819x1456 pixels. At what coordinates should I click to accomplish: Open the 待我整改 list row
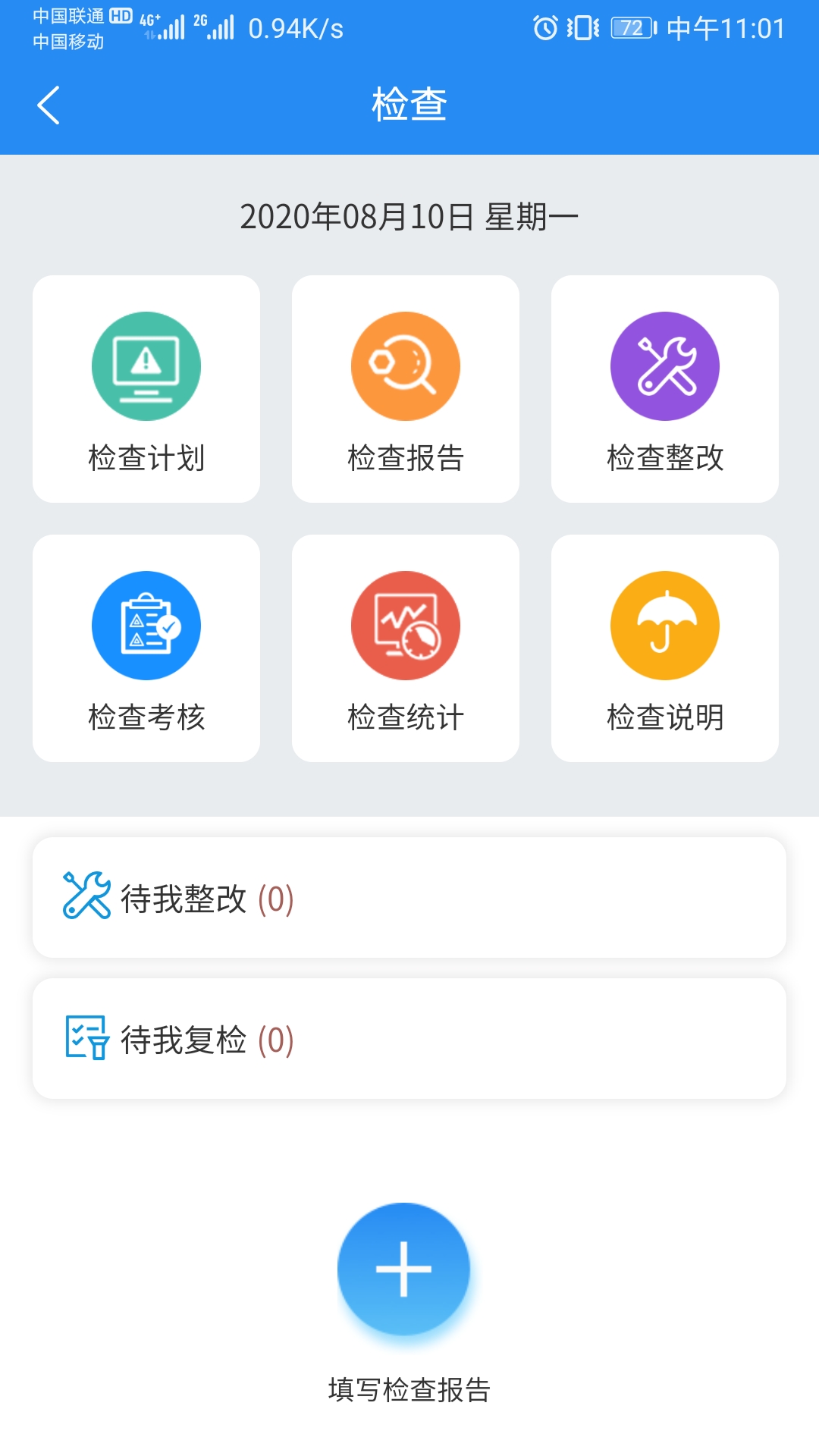tap(409, 898)
